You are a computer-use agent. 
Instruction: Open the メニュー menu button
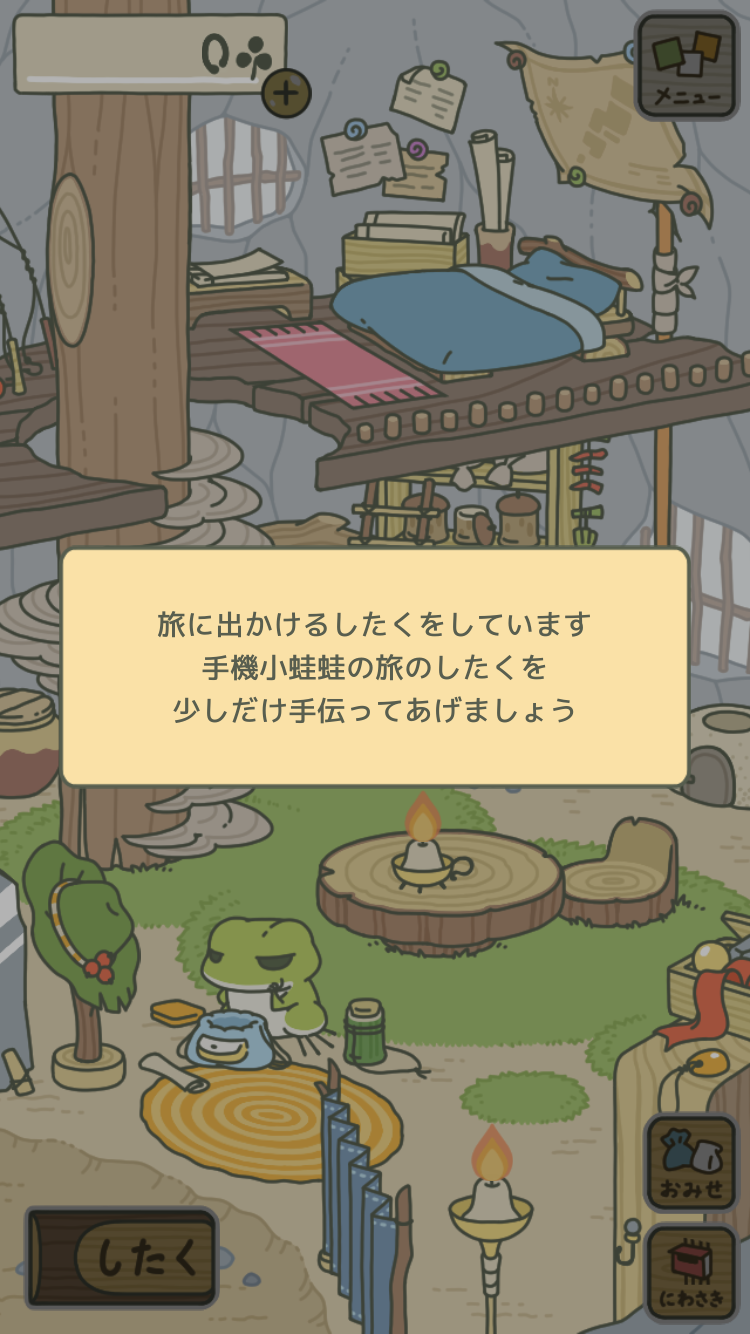tap(687, 66)
